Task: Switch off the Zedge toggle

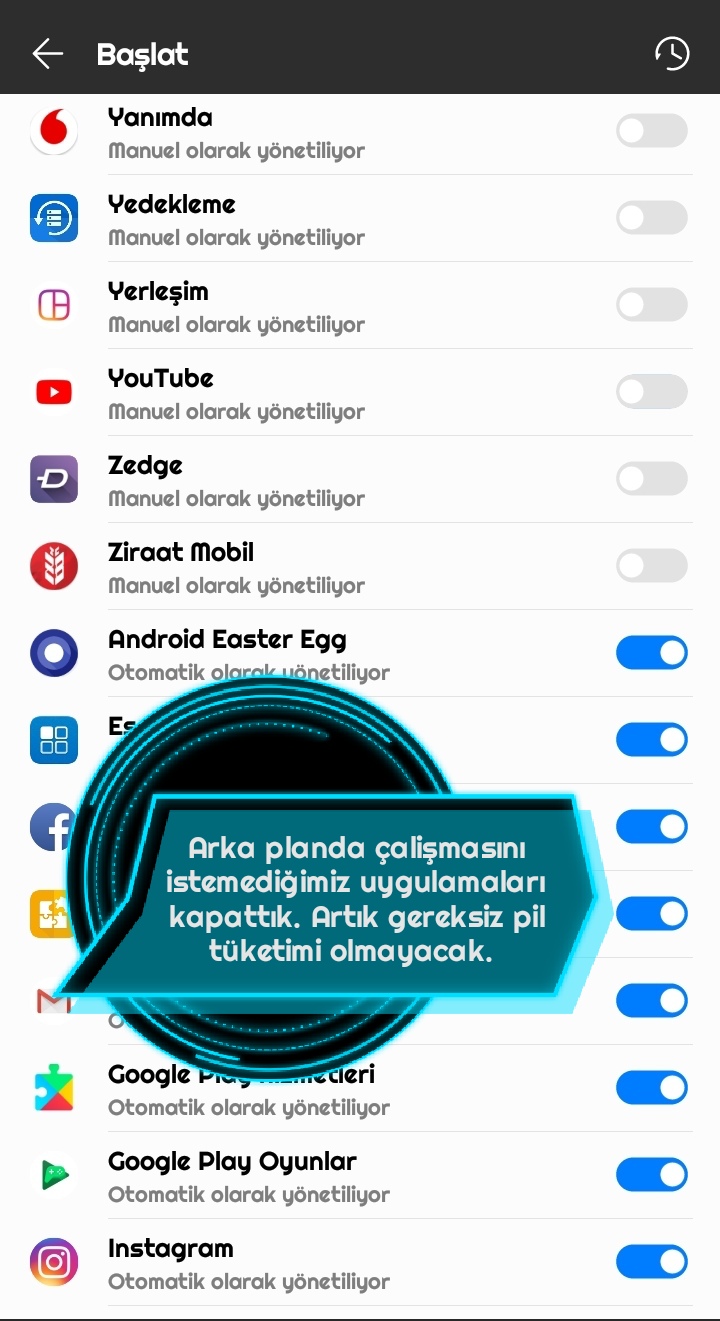Action: coord(651,478)
